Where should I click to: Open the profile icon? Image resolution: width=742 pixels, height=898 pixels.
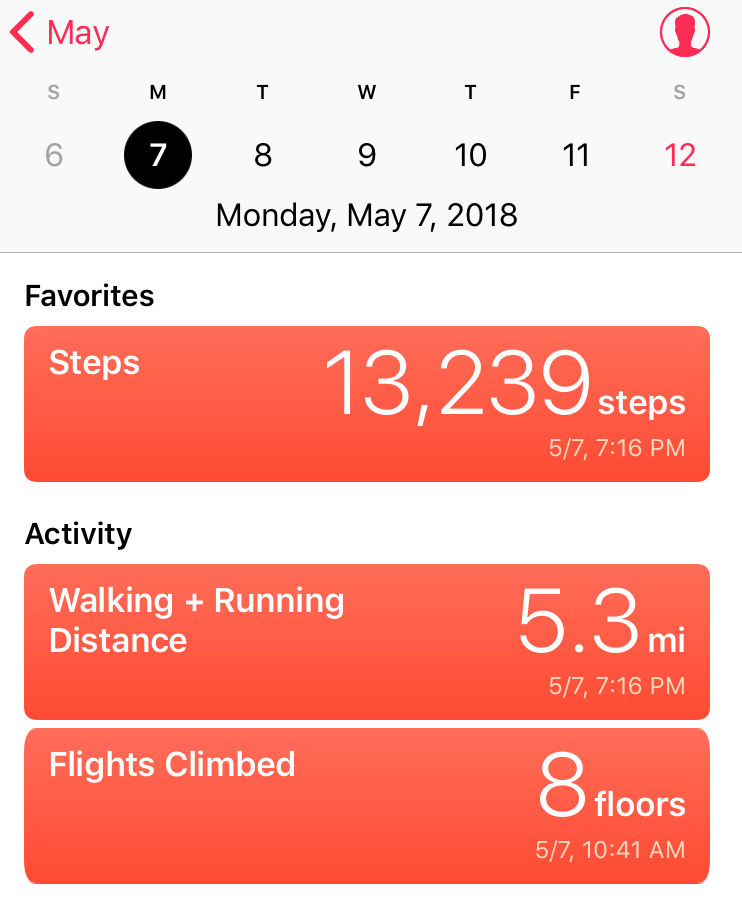(684, 32)
